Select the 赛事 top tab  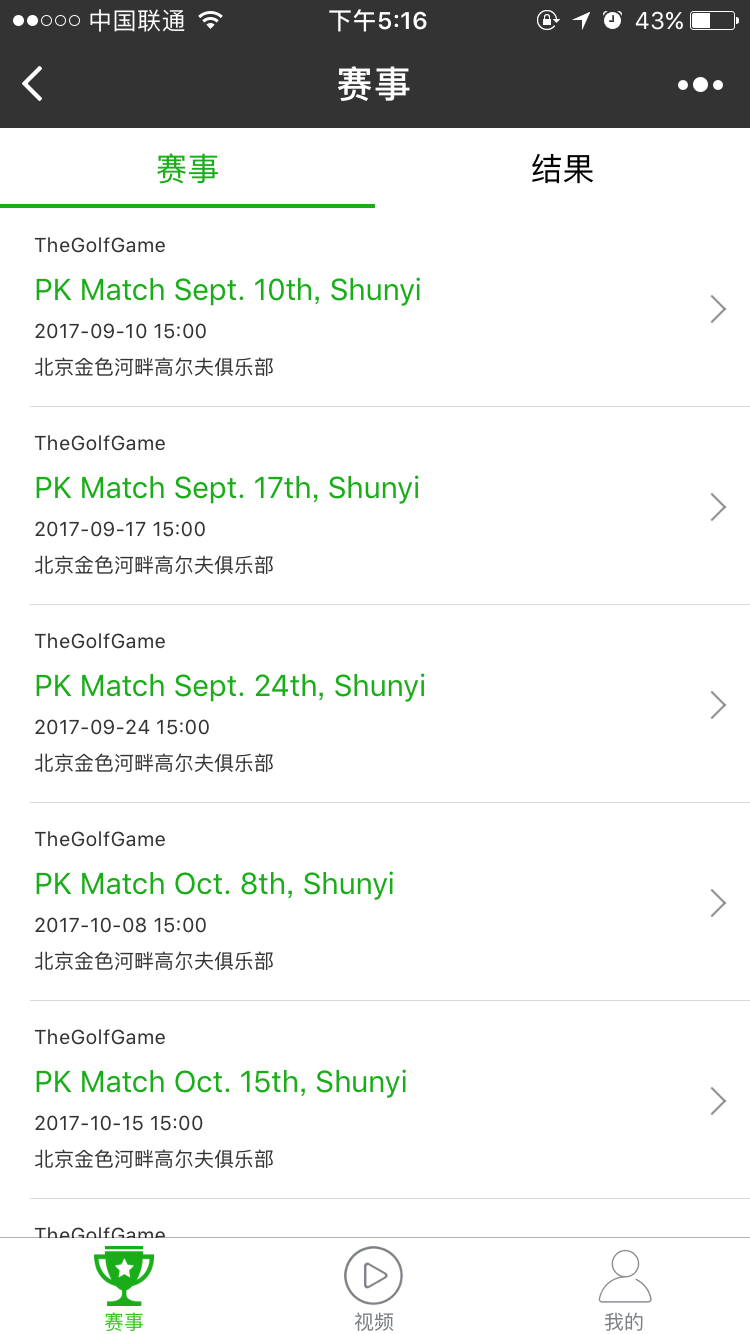tap(187, 168)
